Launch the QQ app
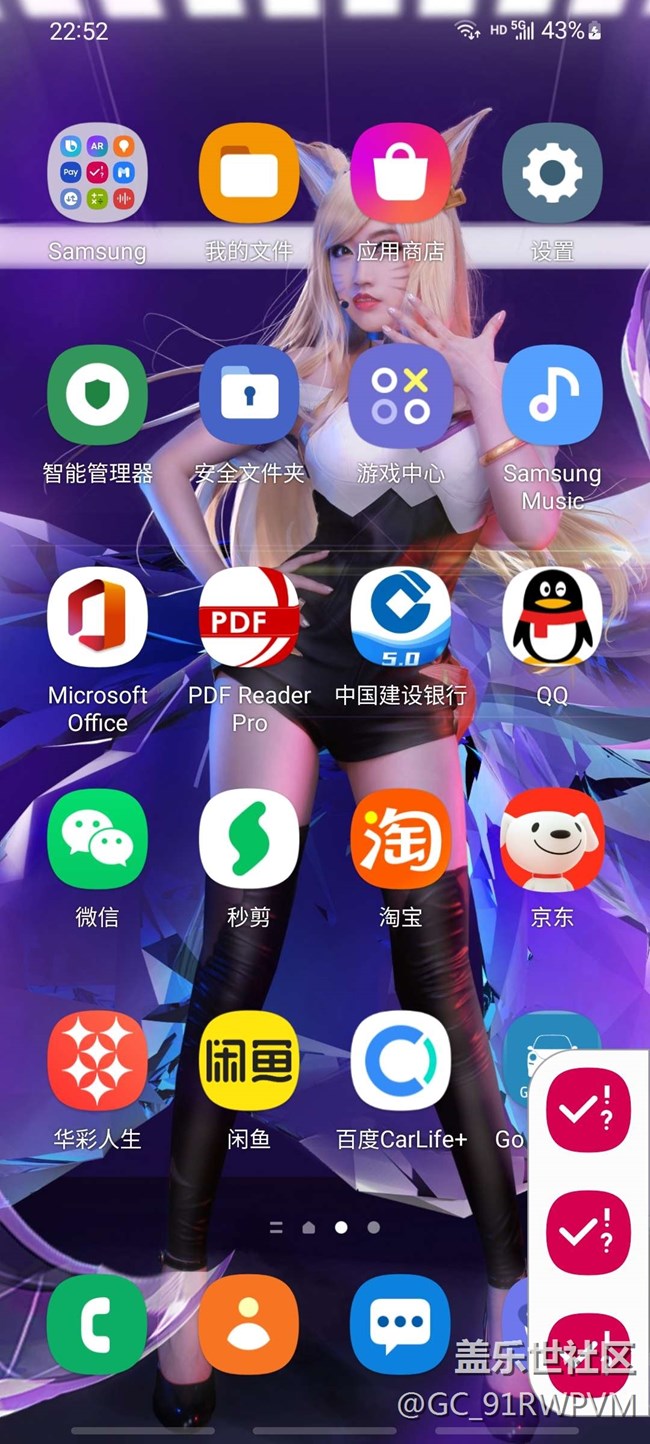The image size is (650, 1444). [552, 616]
